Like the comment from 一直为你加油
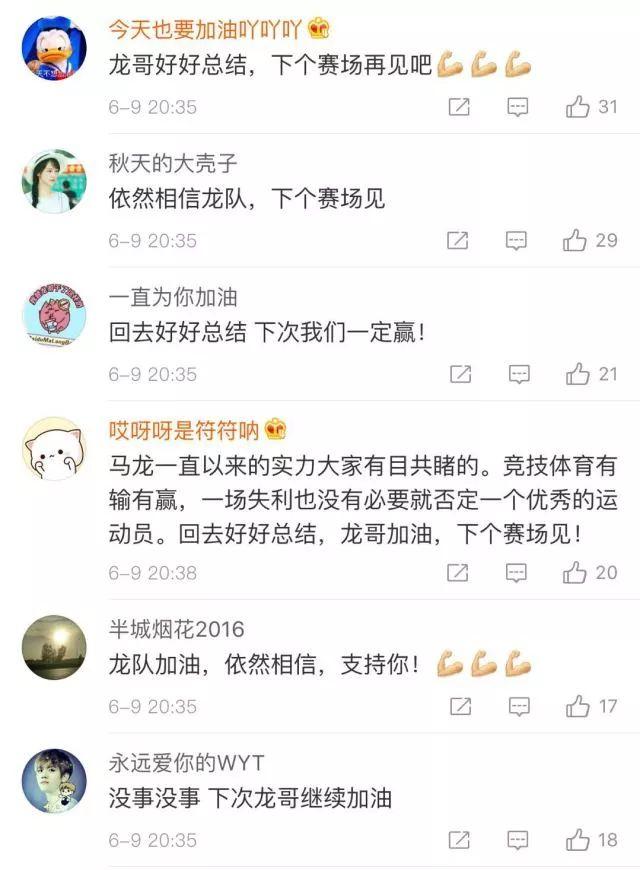Screen dimensions: 640x870 coord(578,374)
